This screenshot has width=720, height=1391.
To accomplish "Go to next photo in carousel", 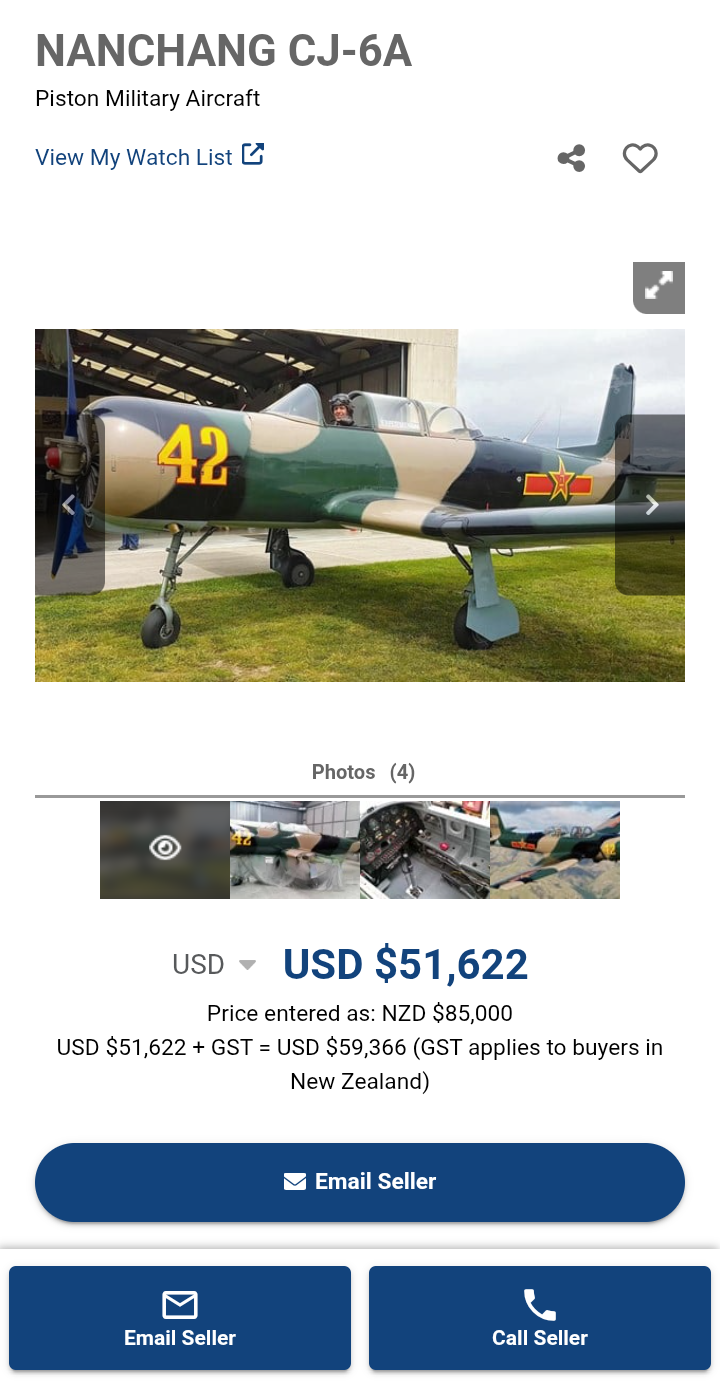I will point(651,505).
